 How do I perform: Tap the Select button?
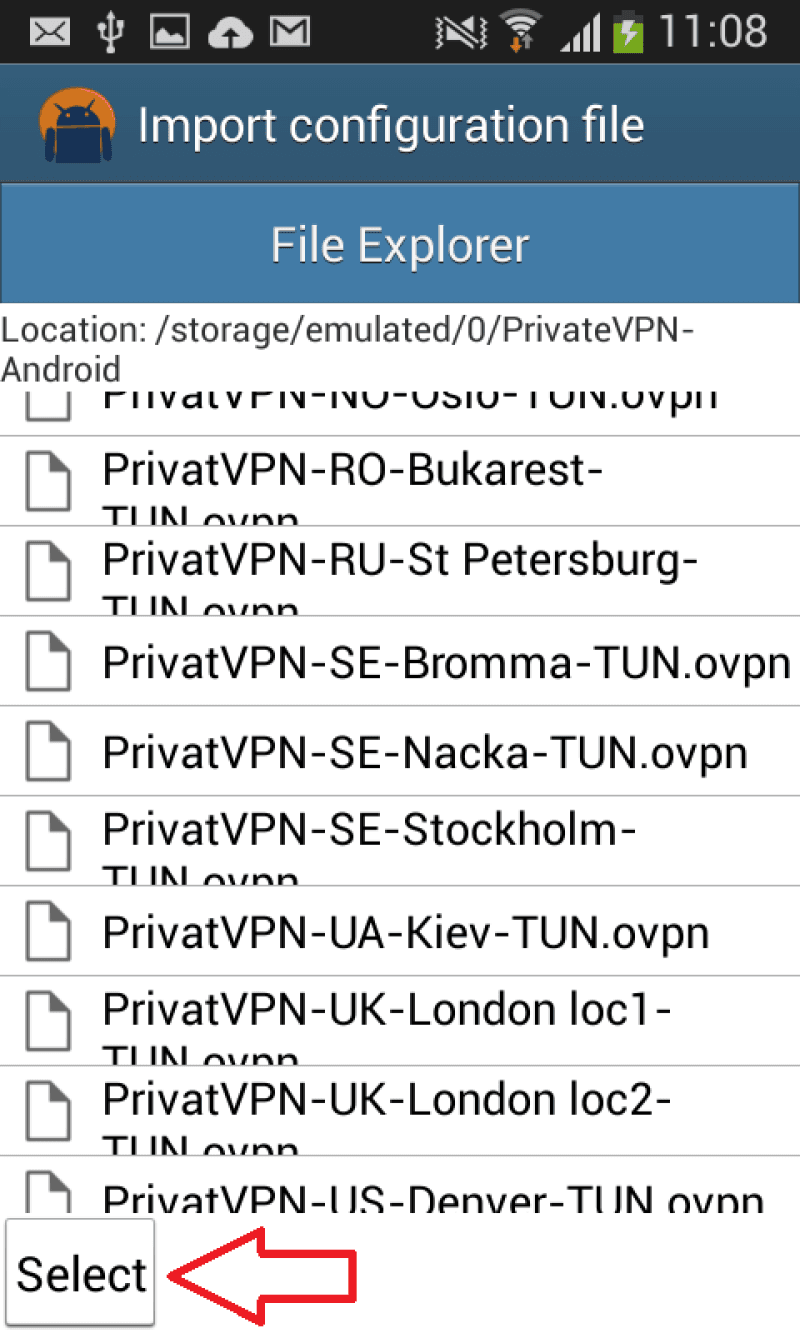pos(81,1274)
